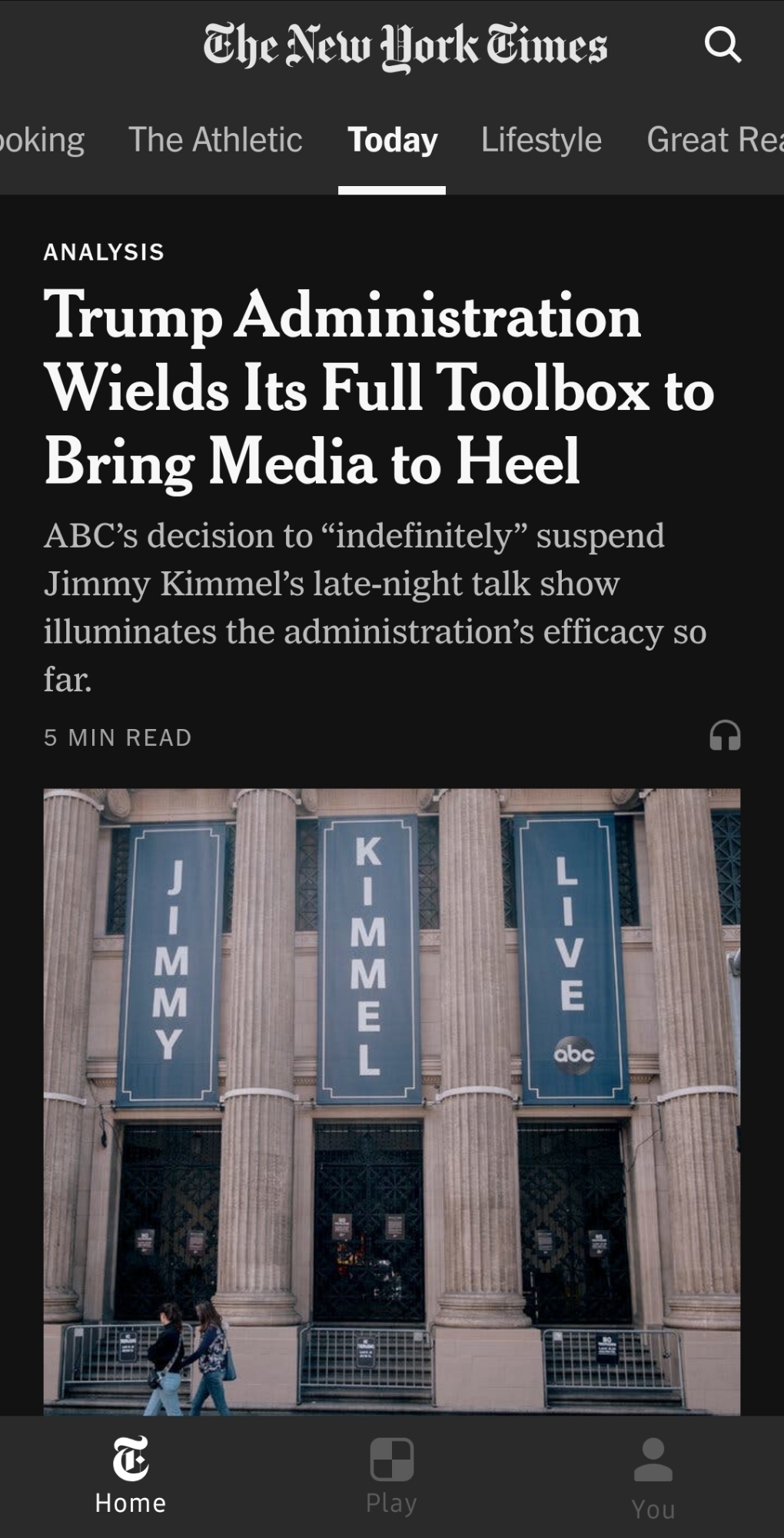This screenshot has width=784, height=1538.
Task: Listen to the article via headphones icon
Action: (724, 736)
